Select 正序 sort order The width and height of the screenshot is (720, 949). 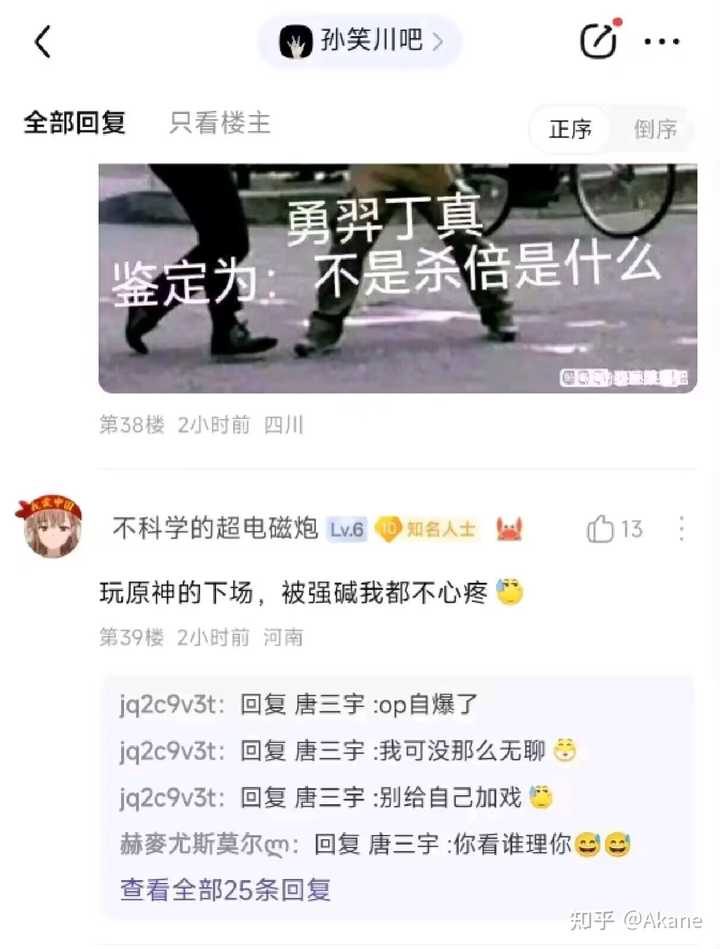pos(571,129)
